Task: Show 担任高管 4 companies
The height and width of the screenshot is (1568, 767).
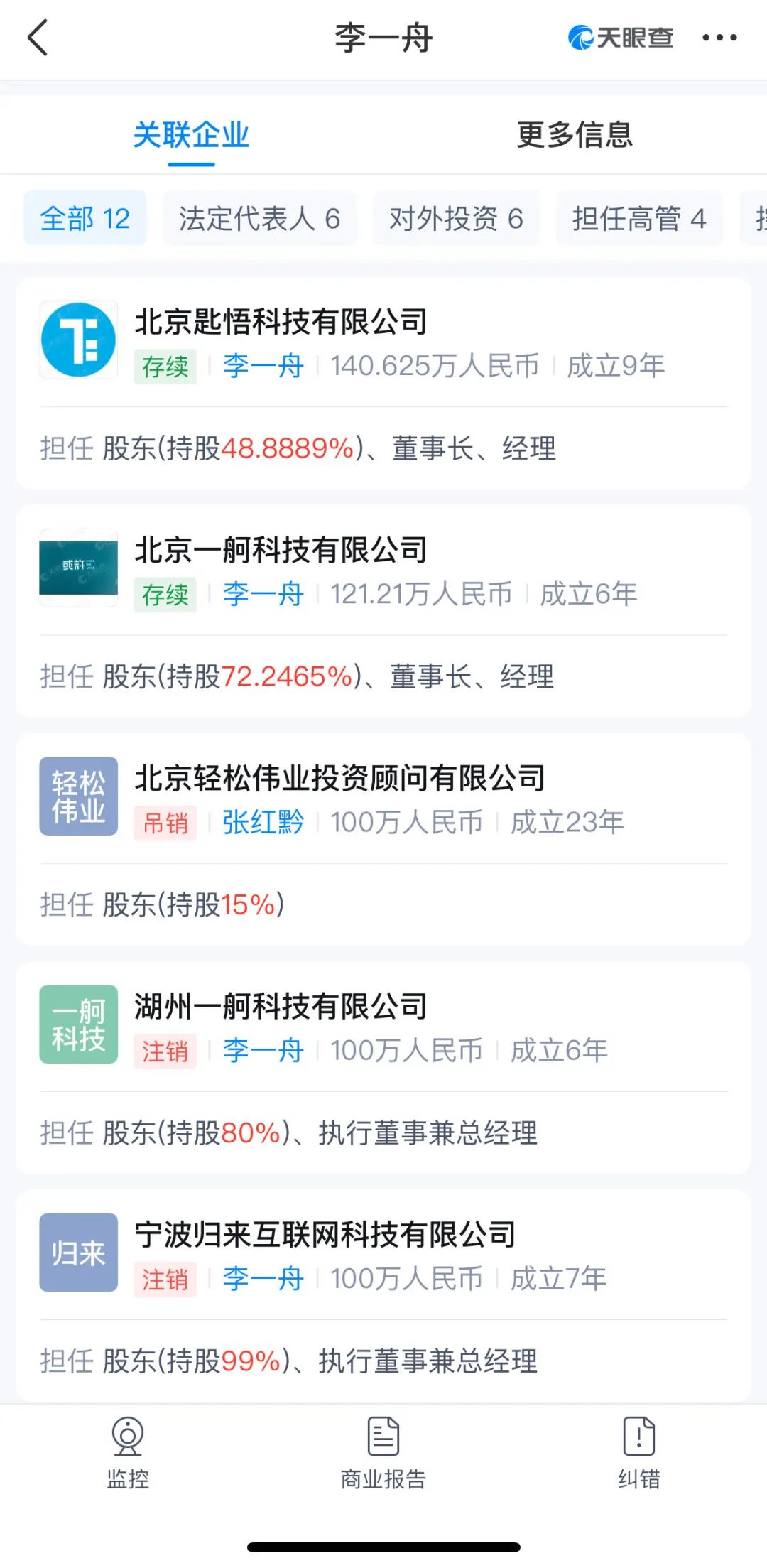Action: click(638, 219)
